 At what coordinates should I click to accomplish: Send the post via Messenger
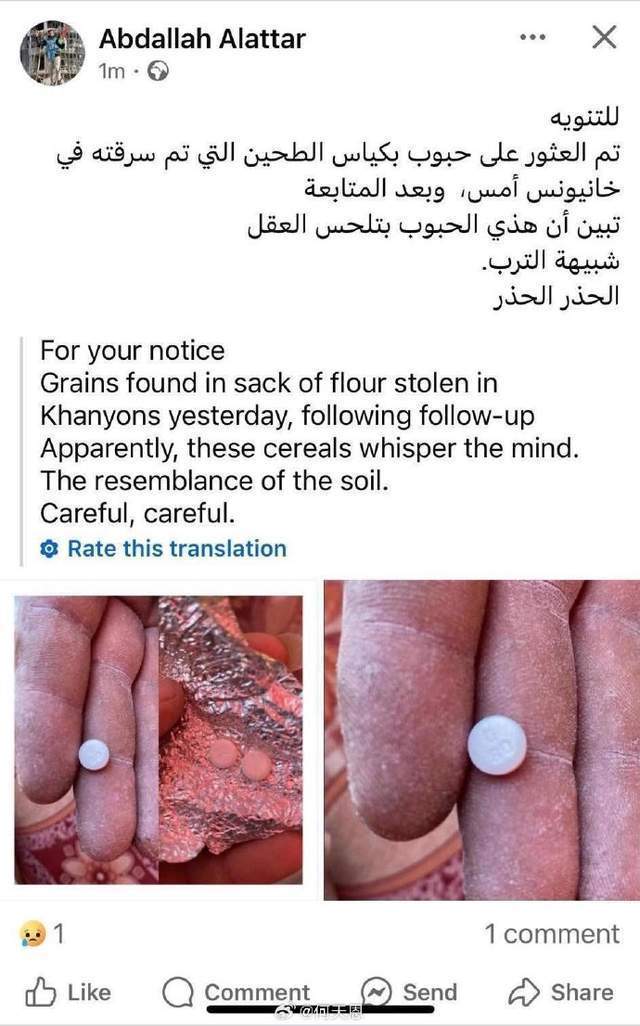coord(408,992)
